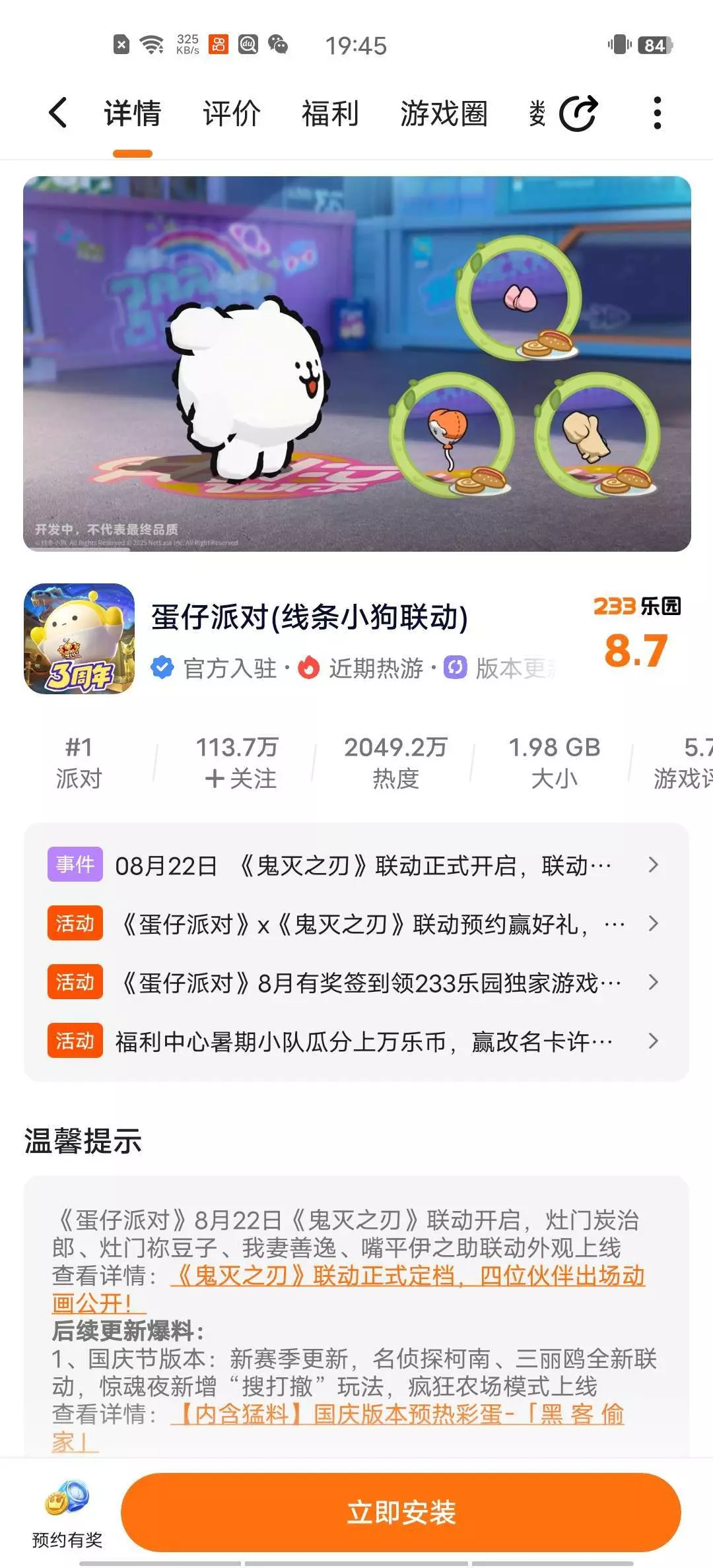Open the three-dot overflow menu

[x=657, y=113]
